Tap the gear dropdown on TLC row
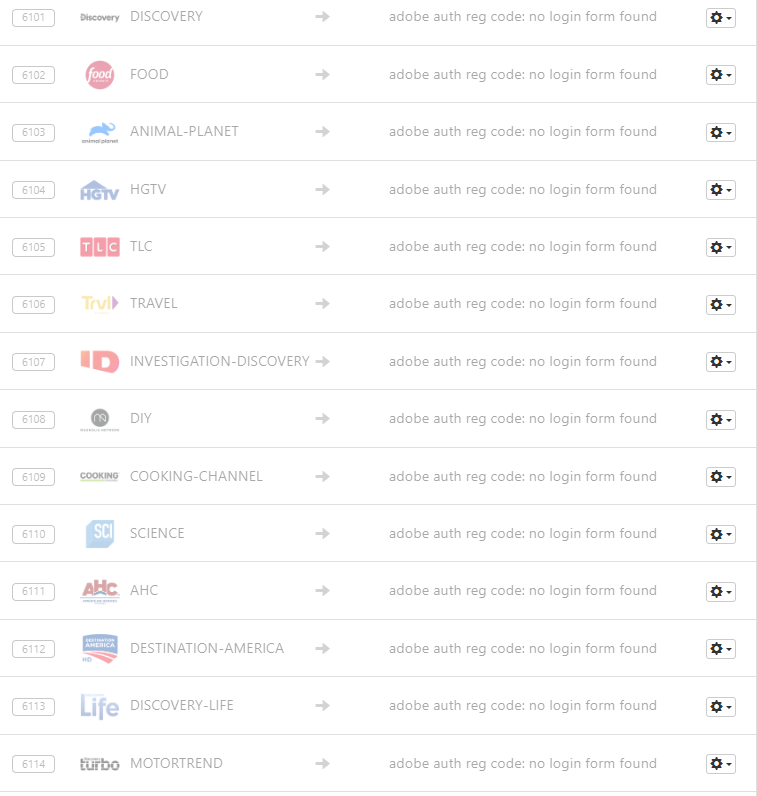 [x=720, y=247]
